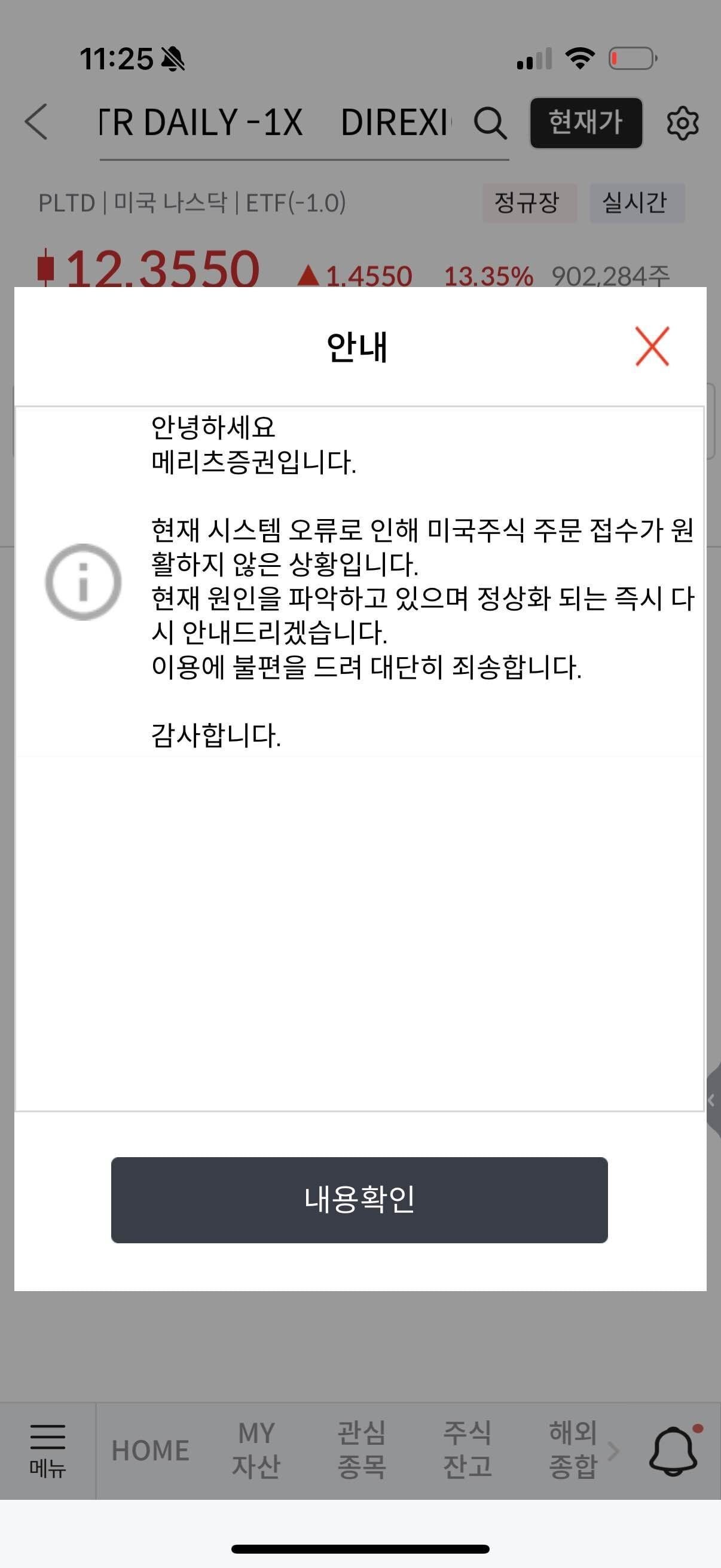Confirm the notice with 내용확인
The height and width of the screenshot is (1568, 721).
pos(359,1199)
